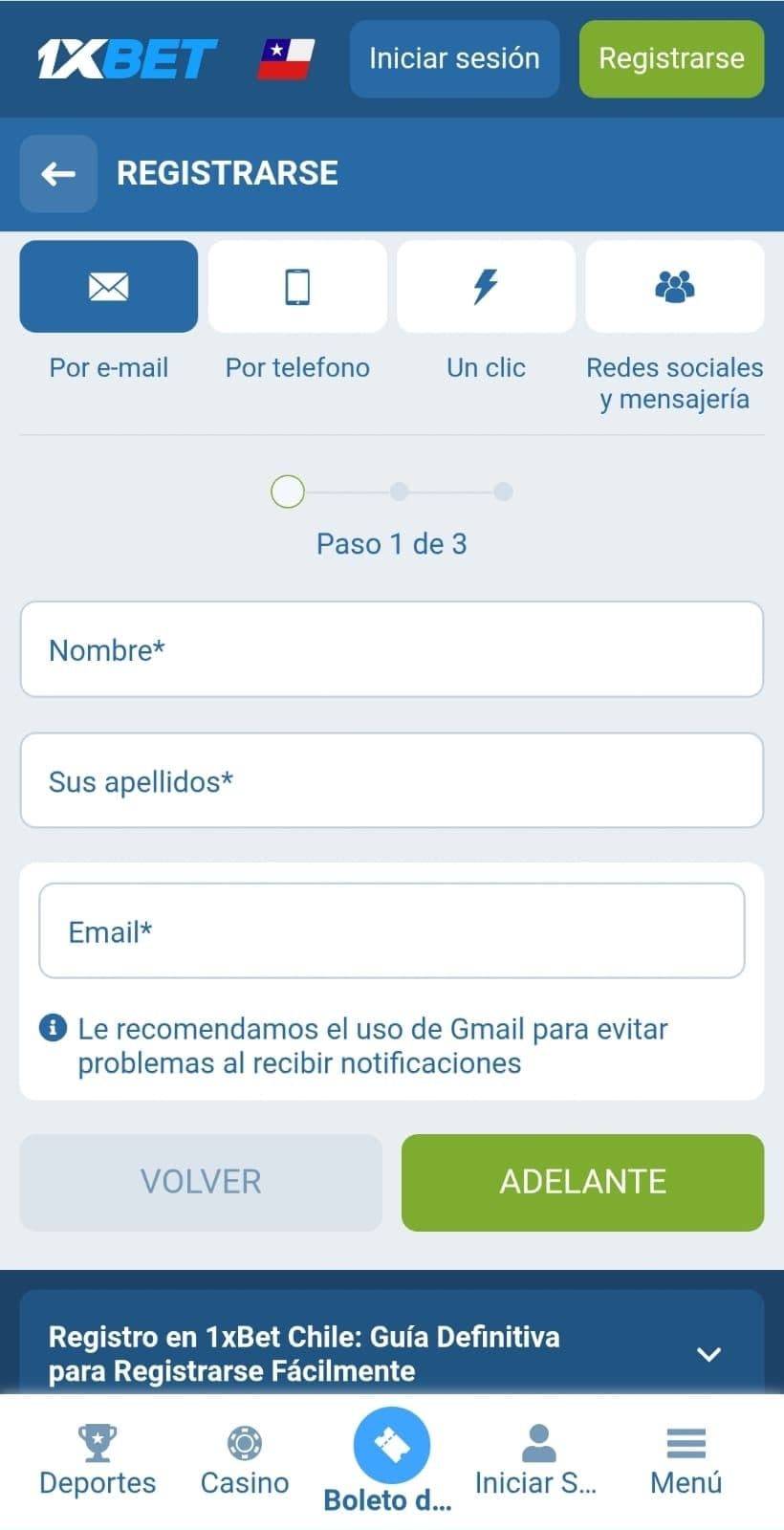Screen dimensions: 784x1530
Task: Expand the 'Registro en 1xBet Chile' guide section
Action: (708, 1354)
